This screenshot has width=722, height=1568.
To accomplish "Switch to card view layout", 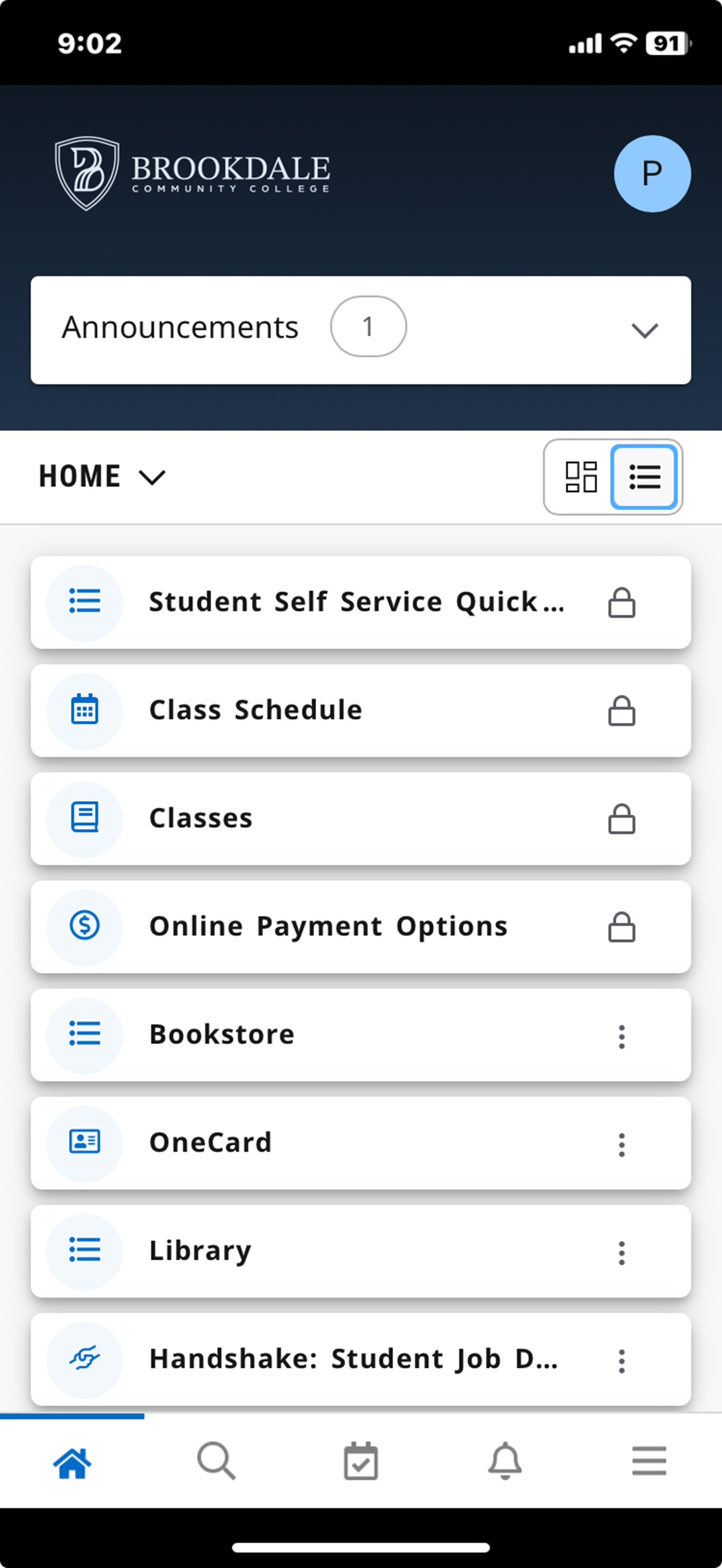I will (581, 477).
